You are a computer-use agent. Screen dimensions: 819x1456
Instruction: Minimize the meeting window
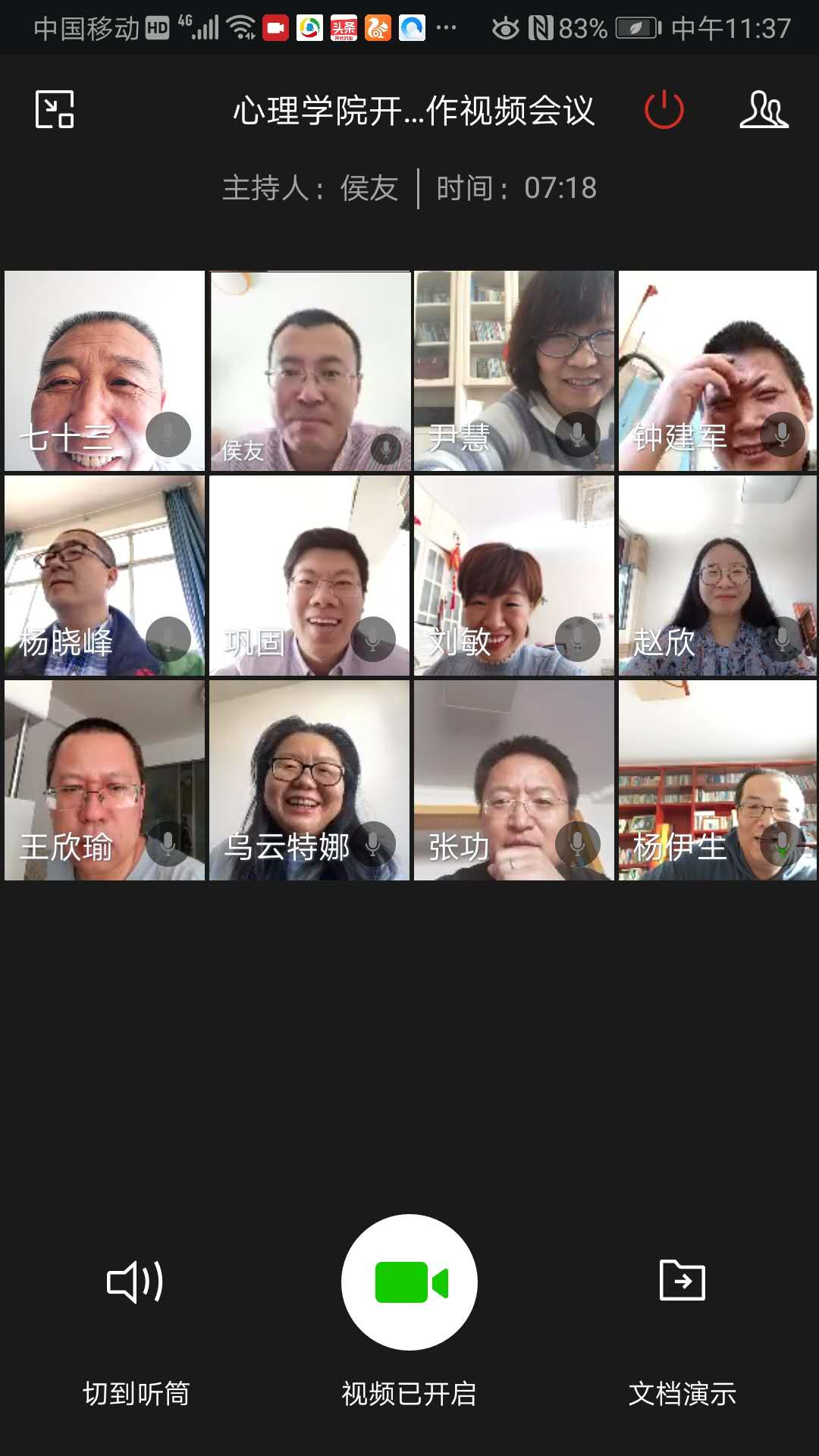(55, 109)
